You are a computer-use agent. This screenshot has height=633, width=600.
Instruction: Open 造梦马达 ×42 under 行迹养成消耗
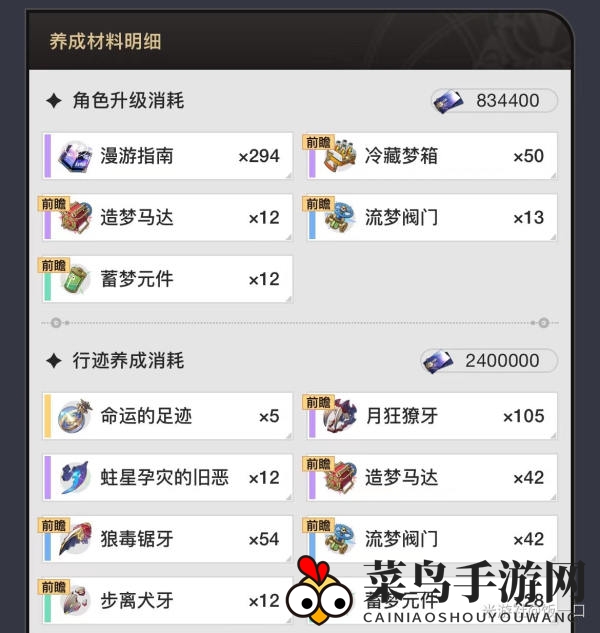(x=431, y=477)
